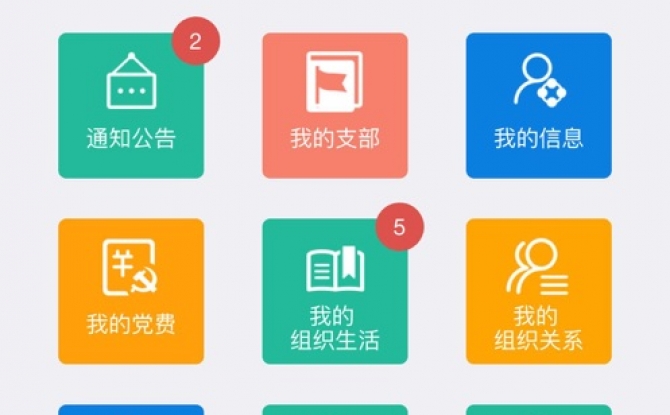
Task: Open 我的组织关系 tile
Action: point(538,291)
